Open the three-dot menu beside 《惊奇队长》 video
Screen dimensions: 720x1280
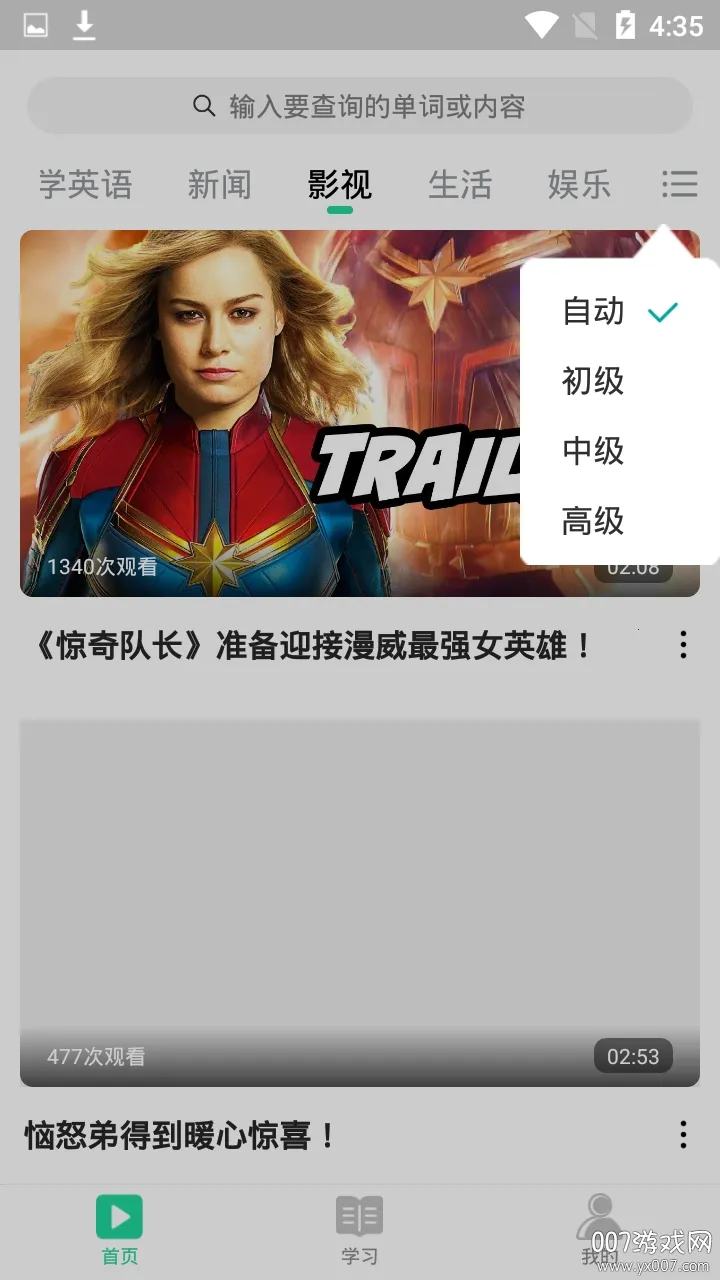[682, 645]
